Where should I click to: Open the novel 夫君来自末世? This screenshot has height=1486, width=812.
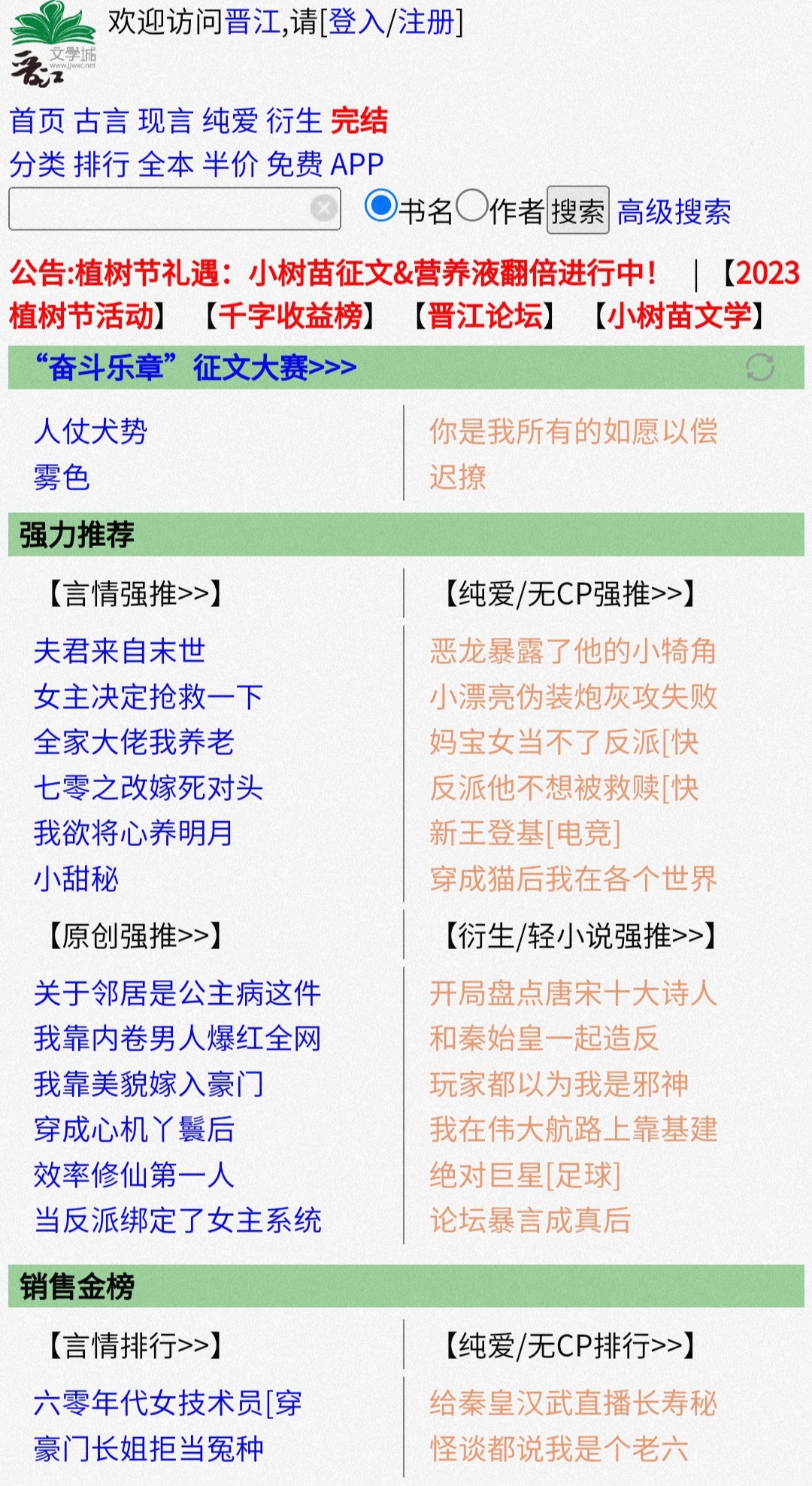[x=120, y=651]
